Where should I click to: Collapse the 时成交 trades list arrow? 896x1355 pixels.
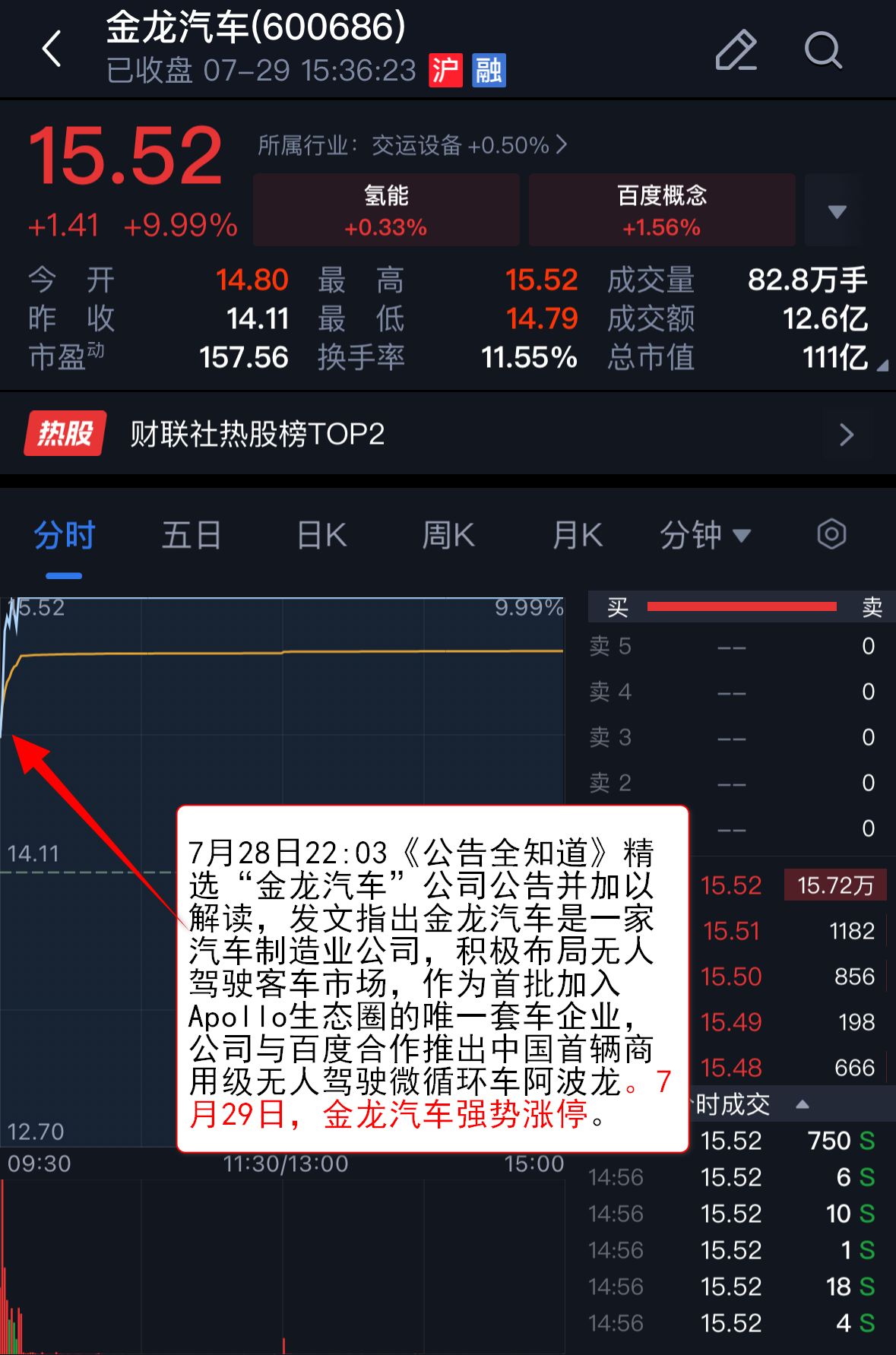pyautogui.click(x=803, y=1104)
